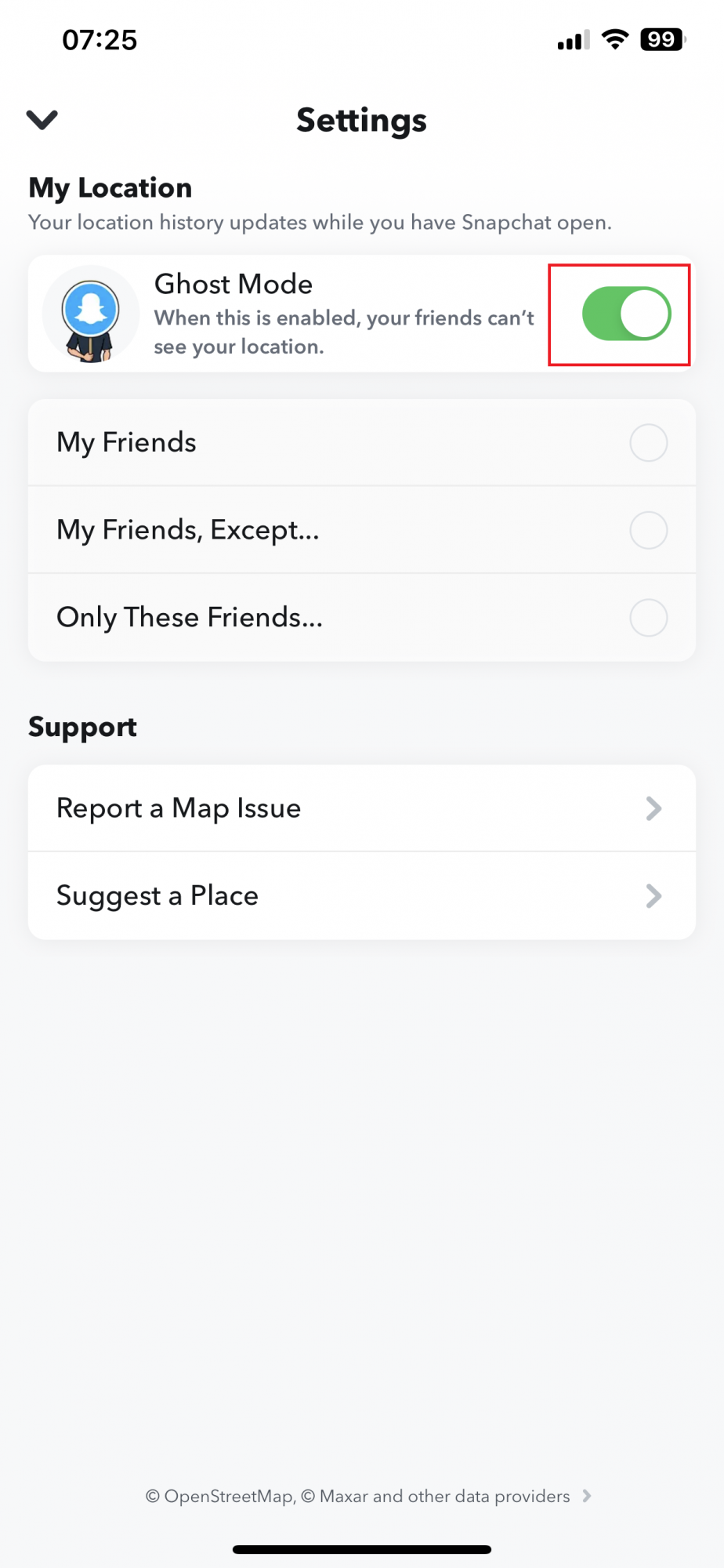View OpenStreetMap and Maxar data providers
Screen dimensions: 724x1568
pos(368,1496)
